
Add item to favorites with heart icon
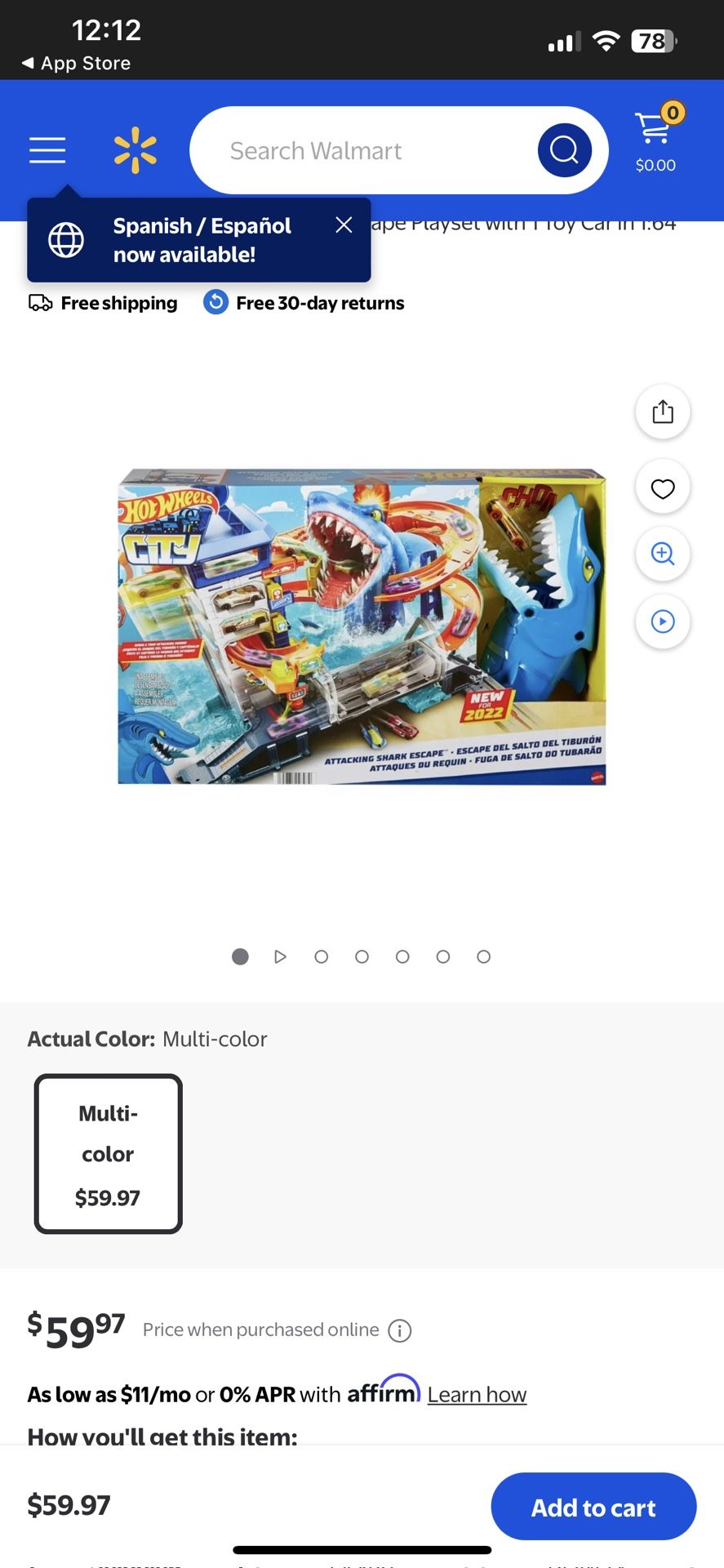tap(663, 488)
